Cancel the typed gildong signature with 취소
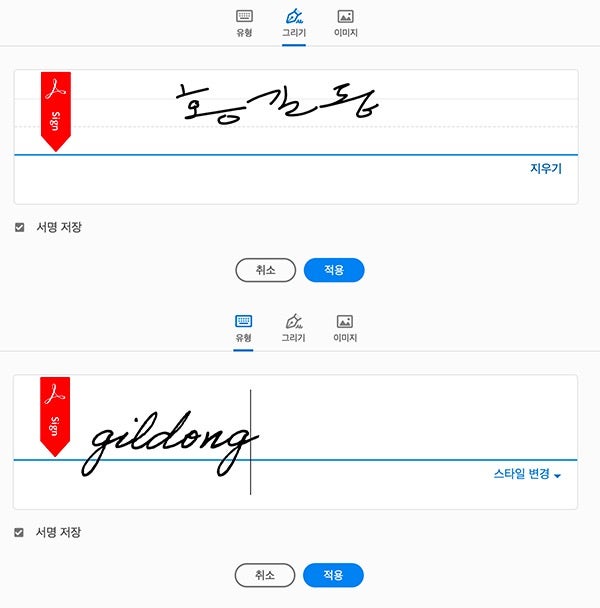This screenshot has width=600, height=608. [x=265, y=575]
